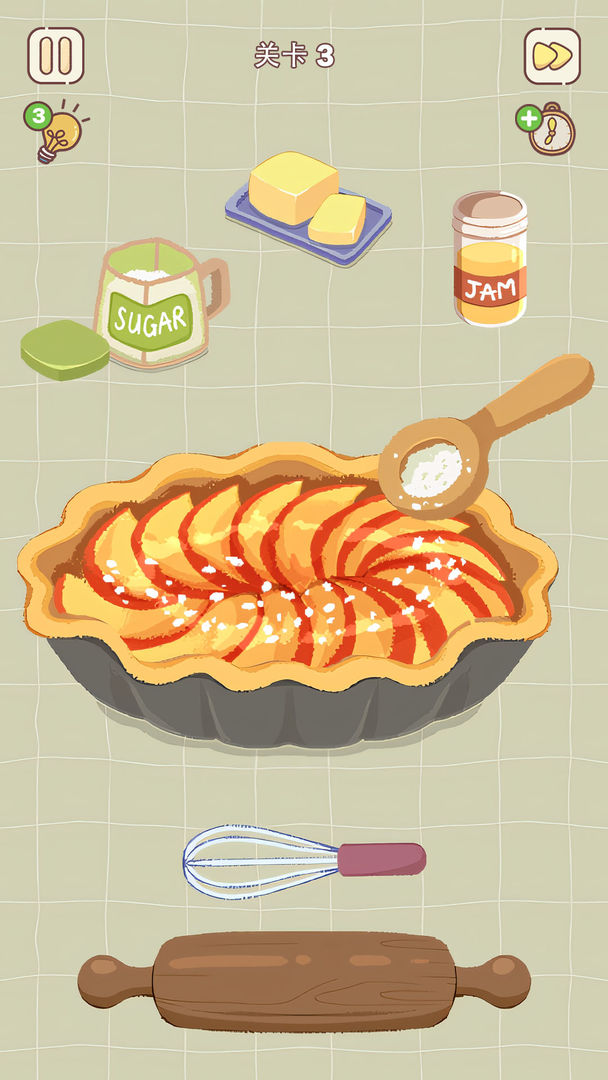Skip this level with fast-forward button

[552, 56]
